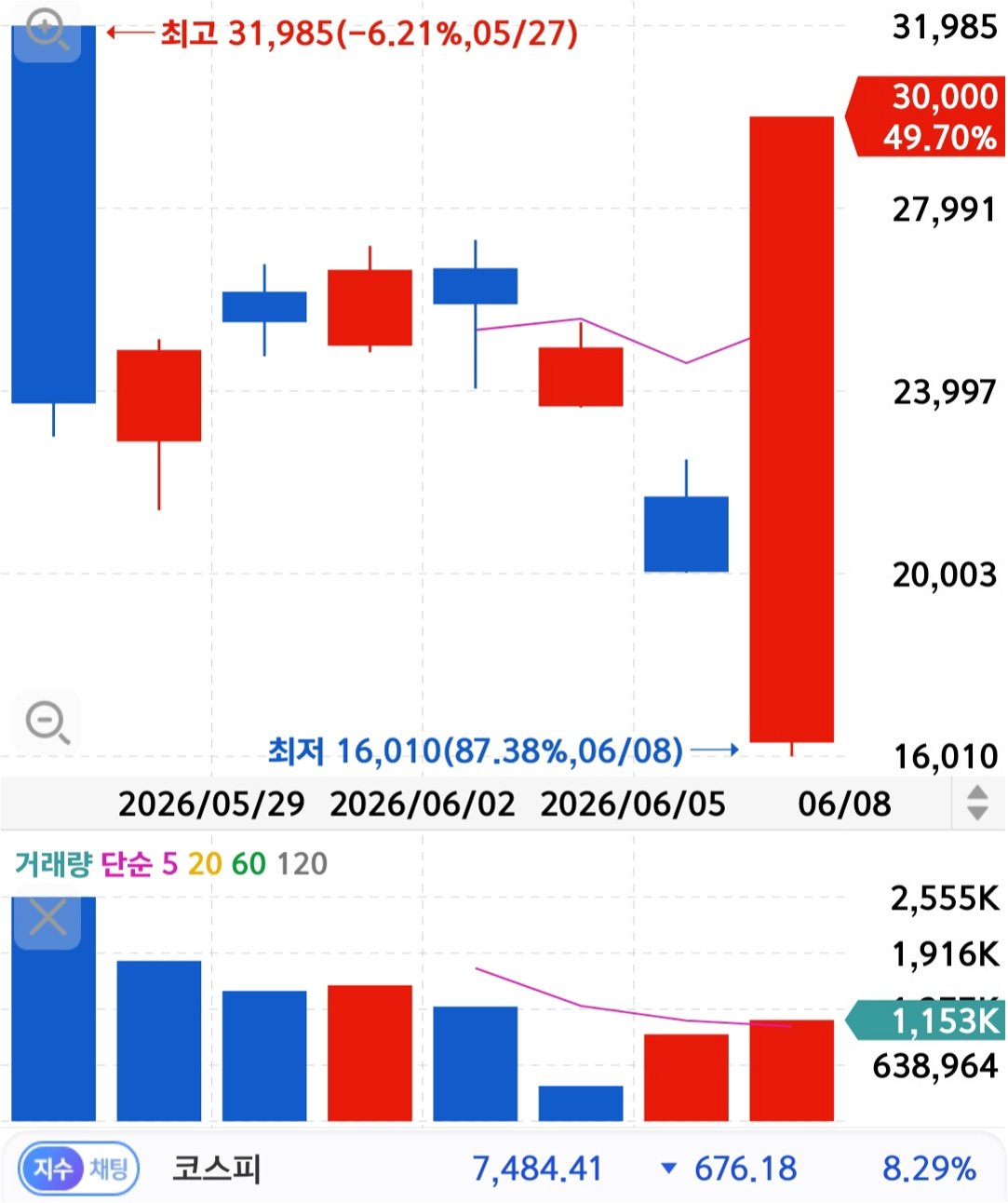Tap the chart height resize arrows

point(976,803)
